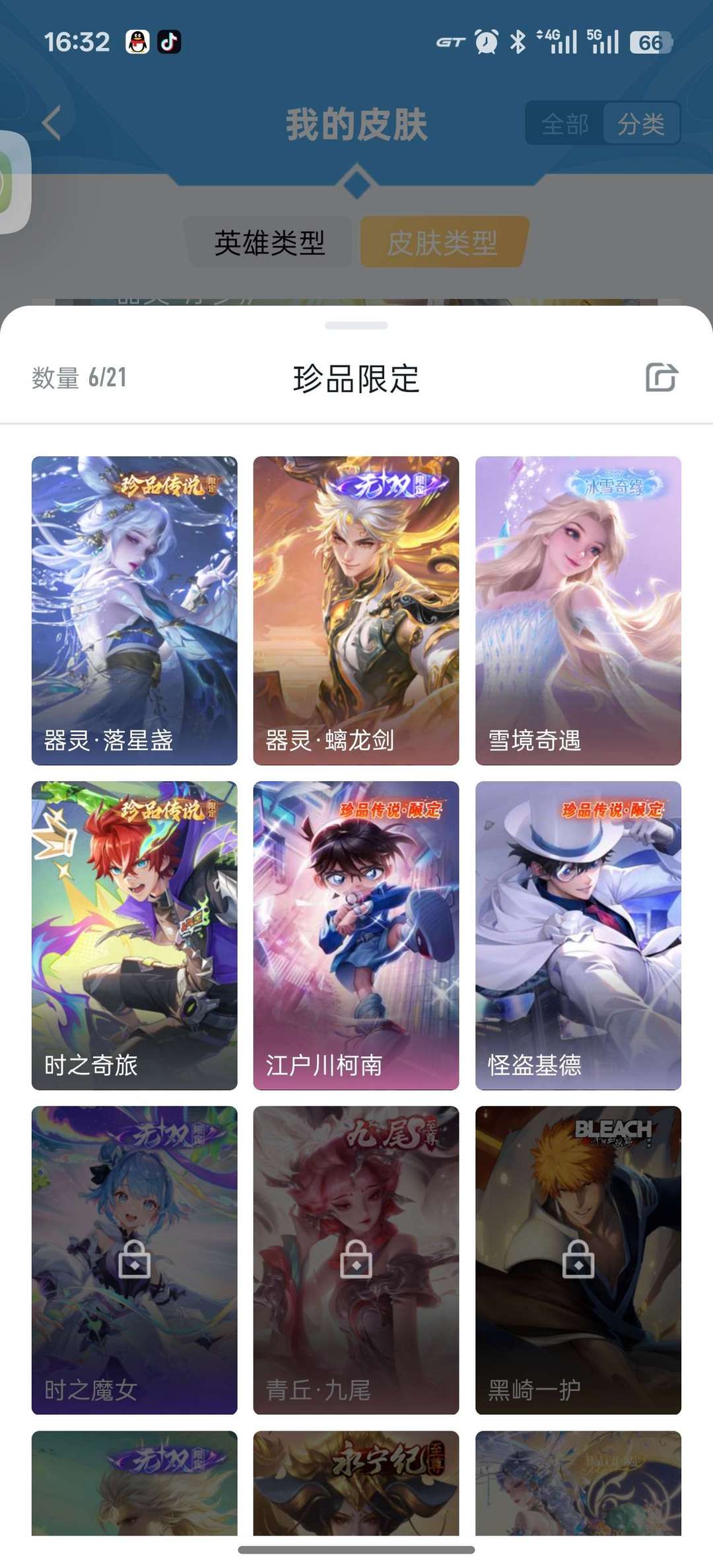713x1568 pixels.
Task: Tap the locked 青丘·九尾 skin
Action: pos(356,1260)
